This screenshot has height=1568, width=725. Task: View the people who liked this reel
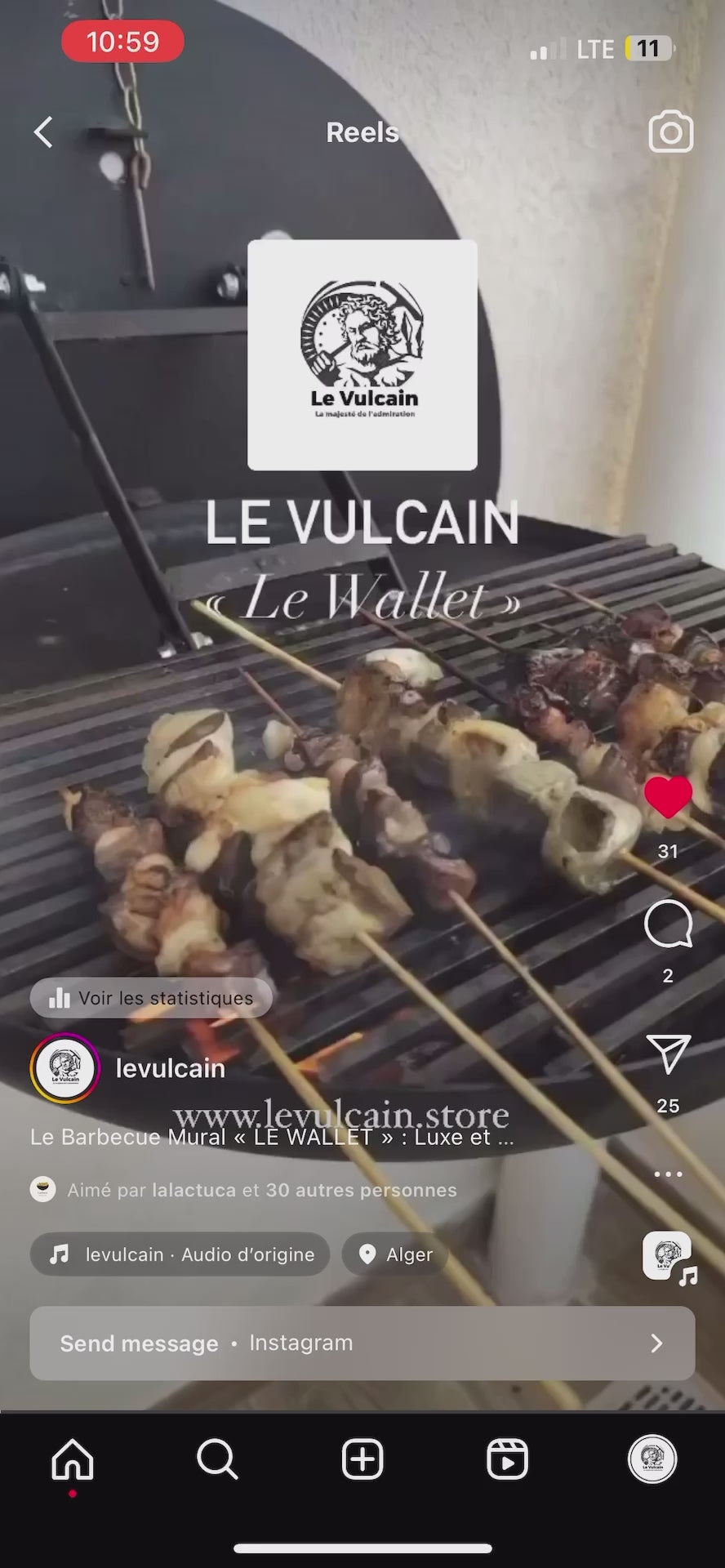pos(261,1190)
